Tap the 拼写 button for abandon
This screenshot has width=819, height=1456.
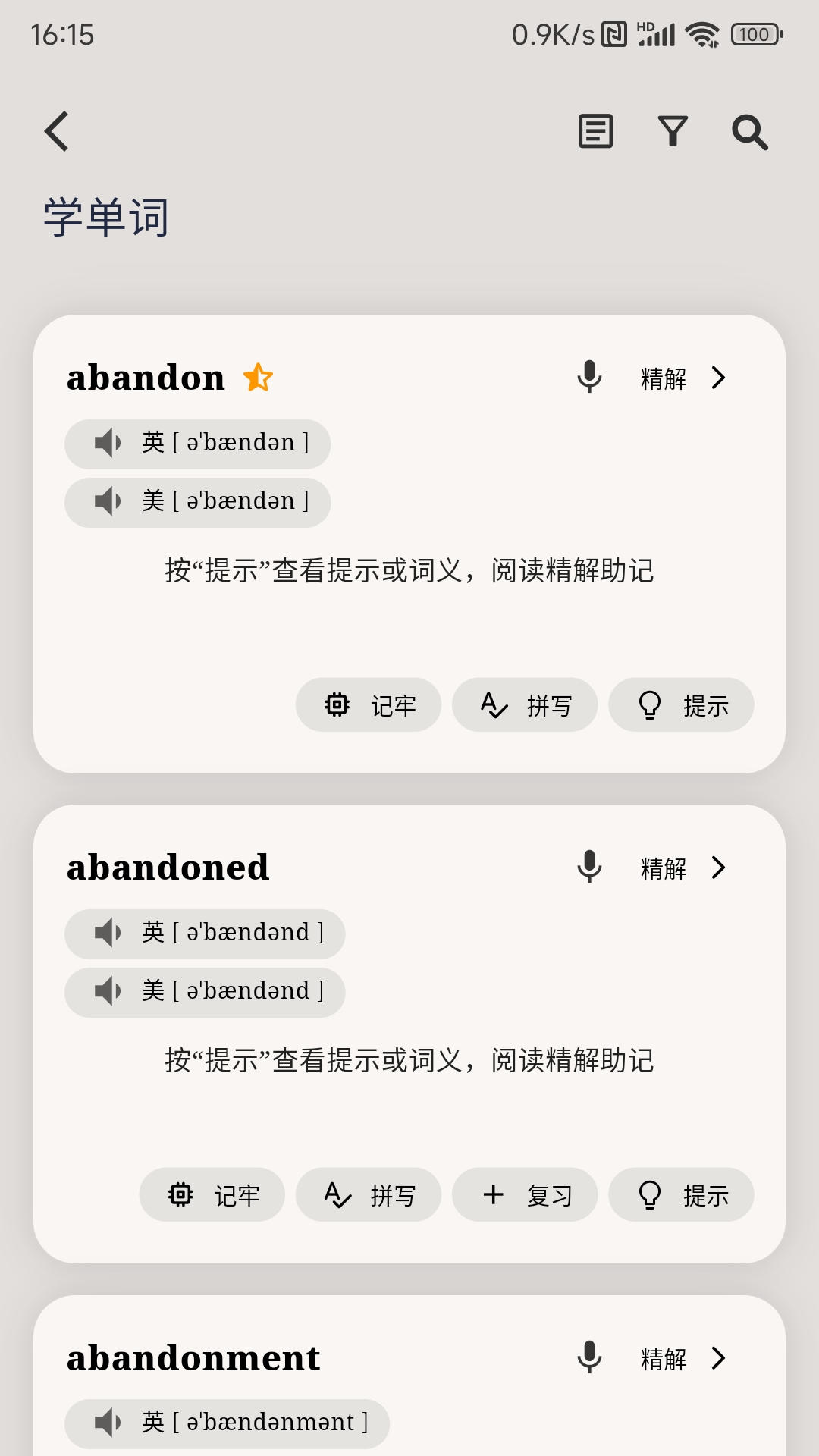coord(525,704)
